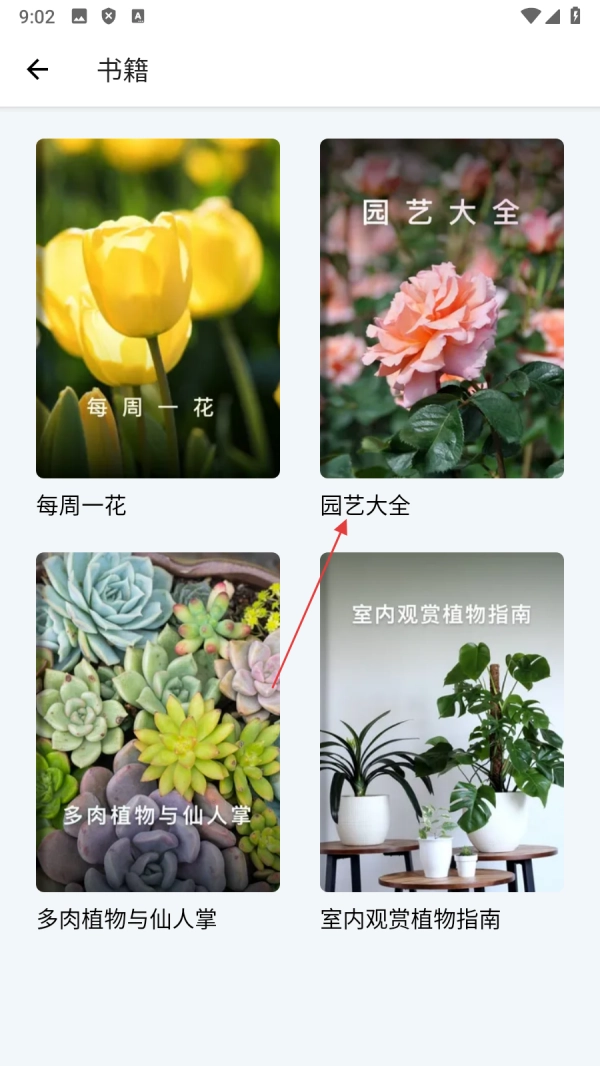This screenshot has height=1066, width=600.
Task: Open the 园艺大全 book cover
Action: (441, 308)
